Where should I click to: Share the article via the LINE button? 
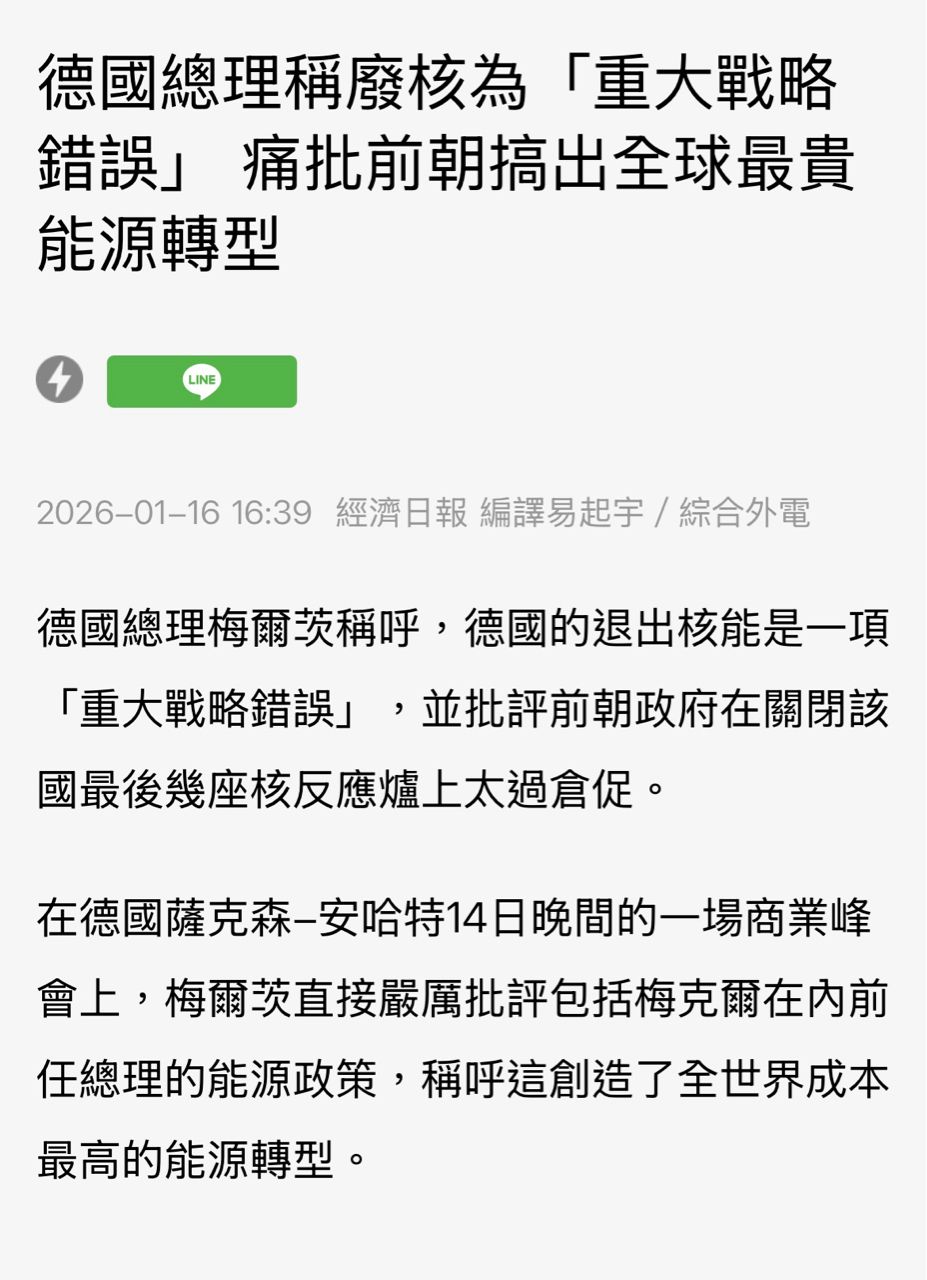point(201,381)
